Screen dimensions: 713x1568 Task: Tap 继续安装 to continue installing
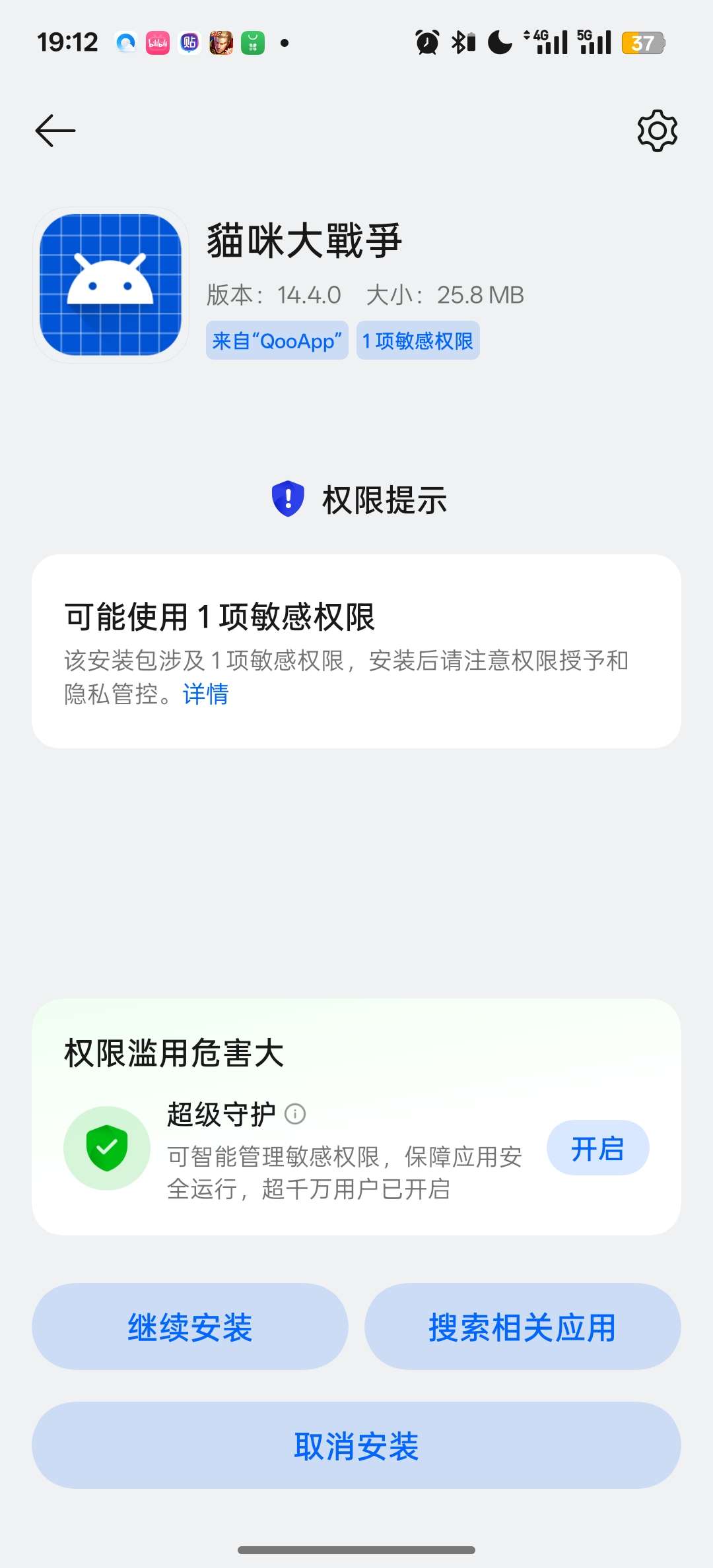tap(190, 1327)
